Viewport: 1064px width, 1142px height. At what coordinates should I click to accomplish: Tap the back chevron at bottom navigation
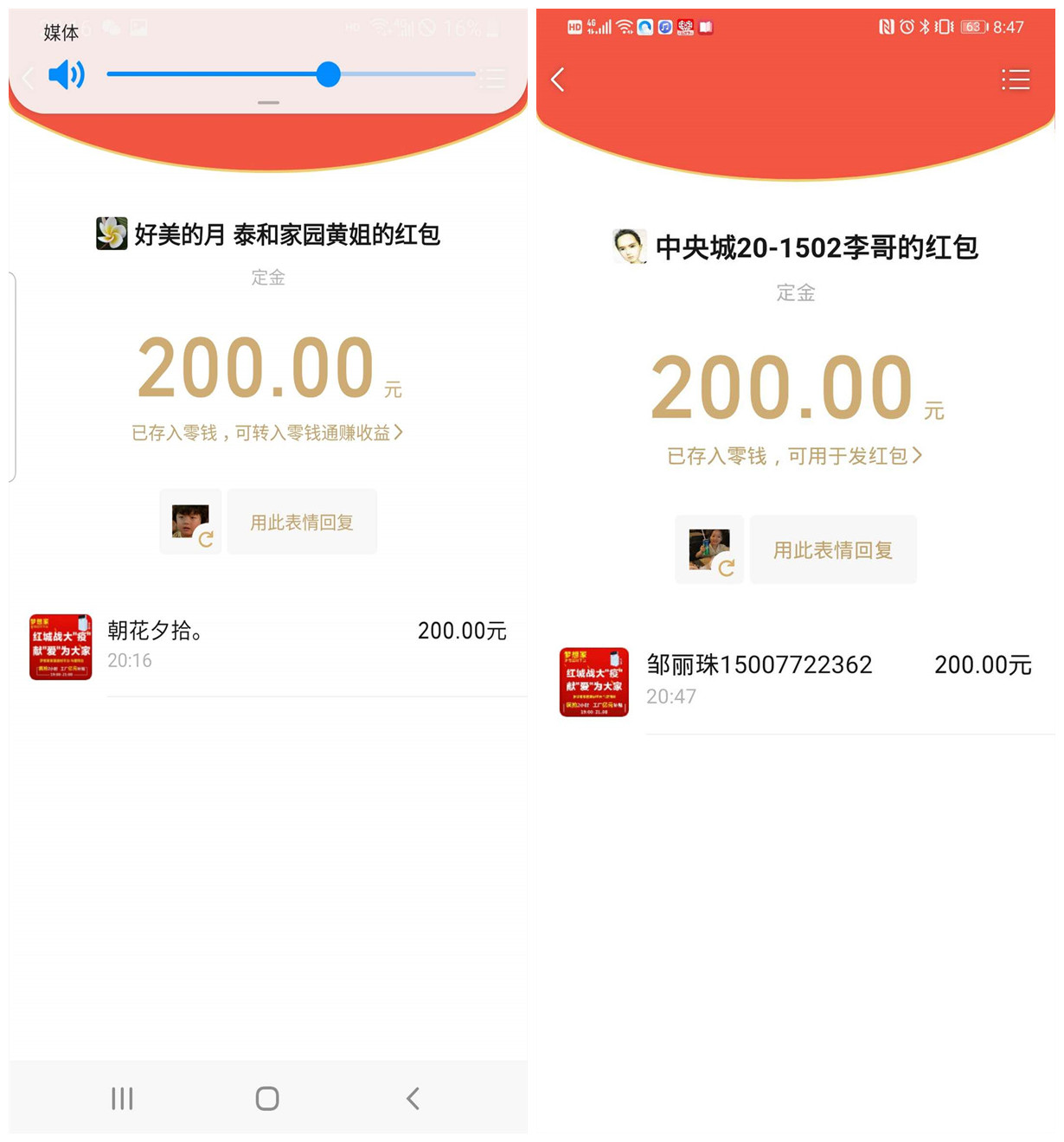point(412,1098)
